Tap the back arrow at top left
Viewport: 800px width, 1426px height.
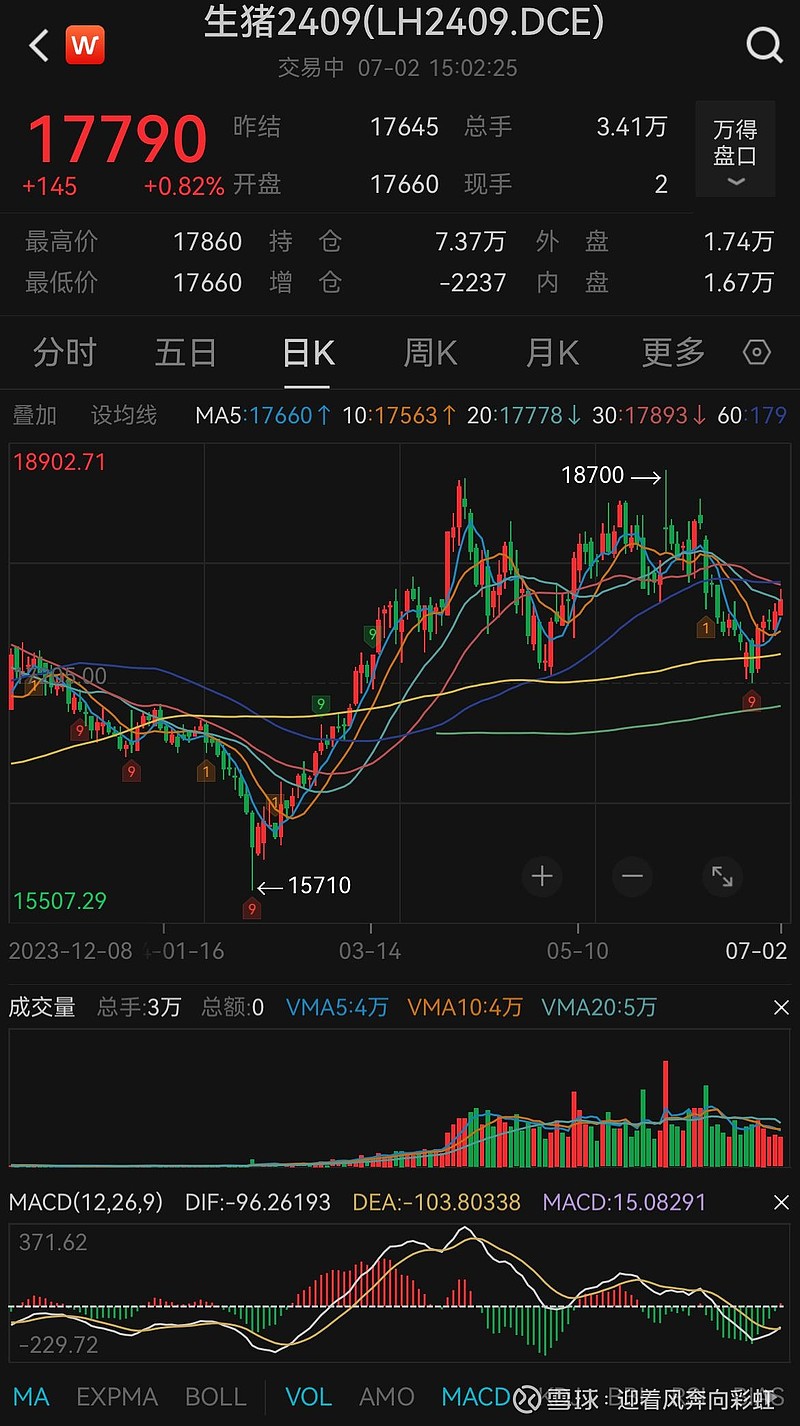[x=37, y=44]
